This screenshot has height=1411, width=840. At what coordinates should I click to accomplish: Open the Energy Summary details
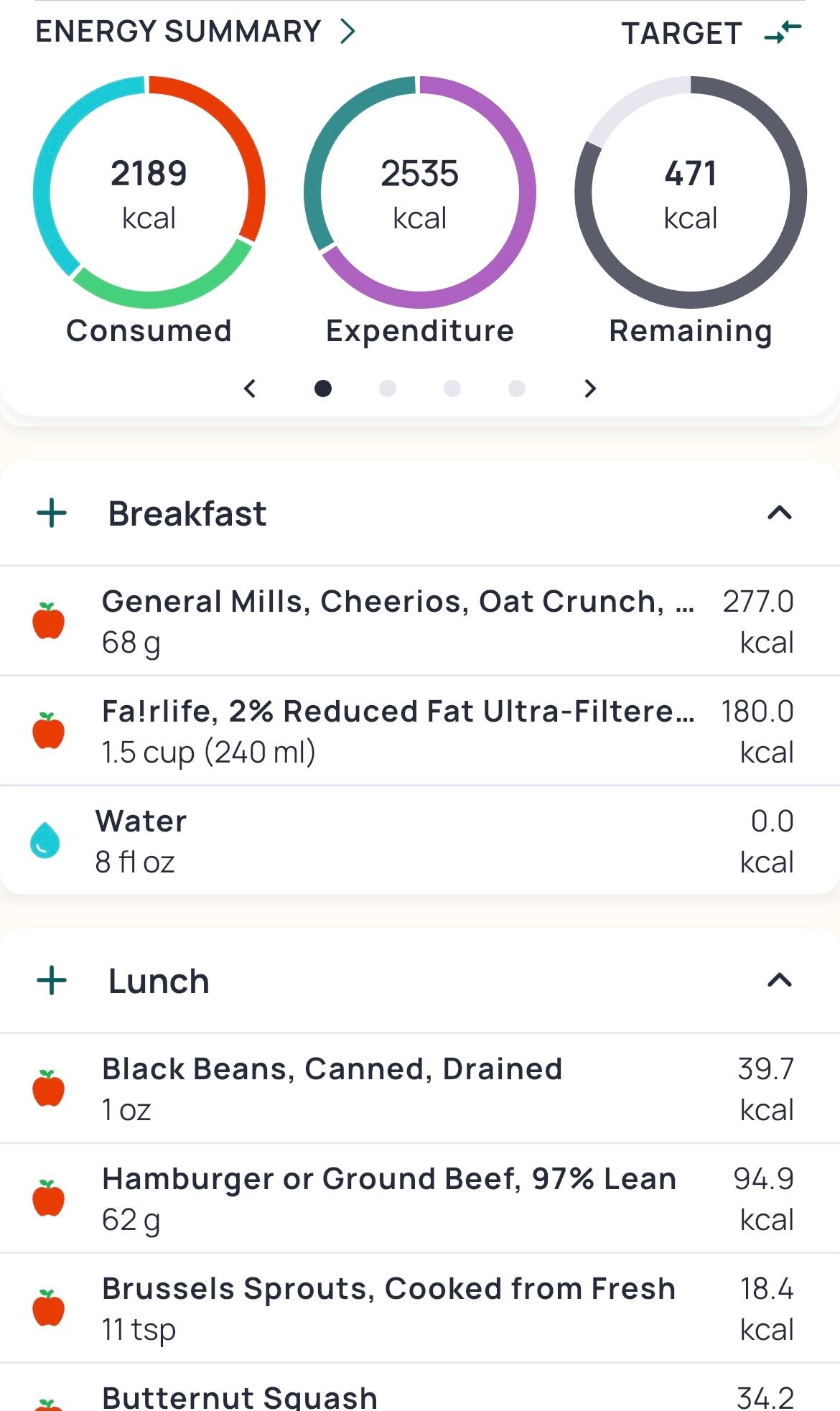(x=195, y=32)
